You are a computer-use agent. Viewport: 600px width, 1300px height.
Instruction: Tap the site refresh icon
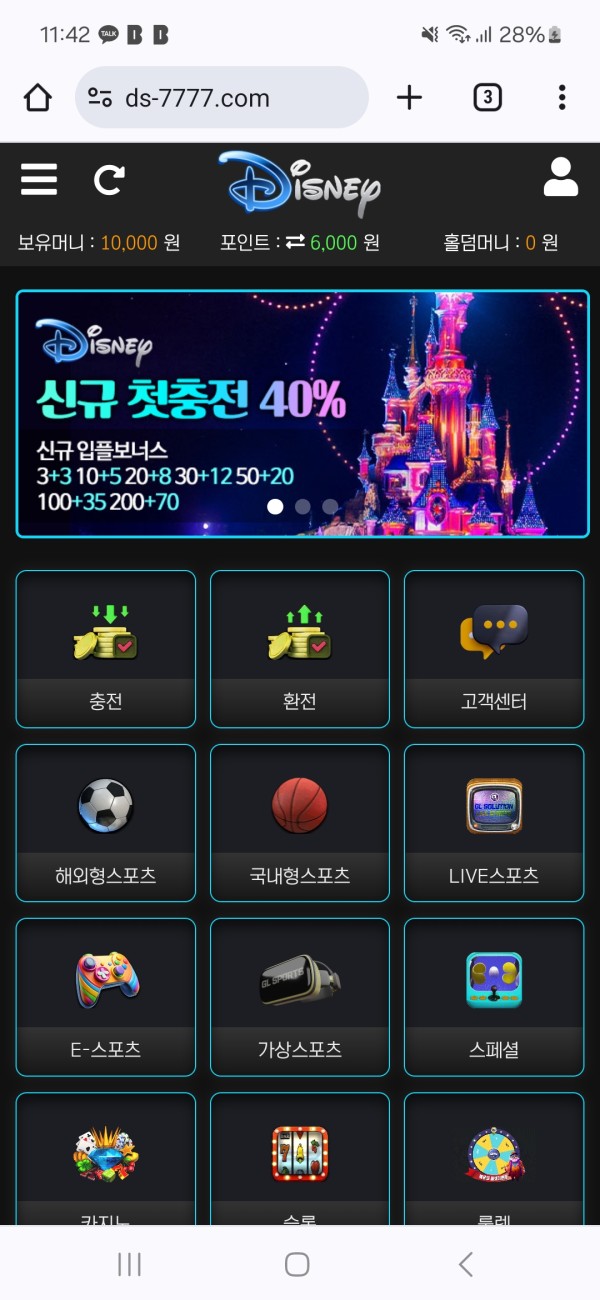point(109,180)
